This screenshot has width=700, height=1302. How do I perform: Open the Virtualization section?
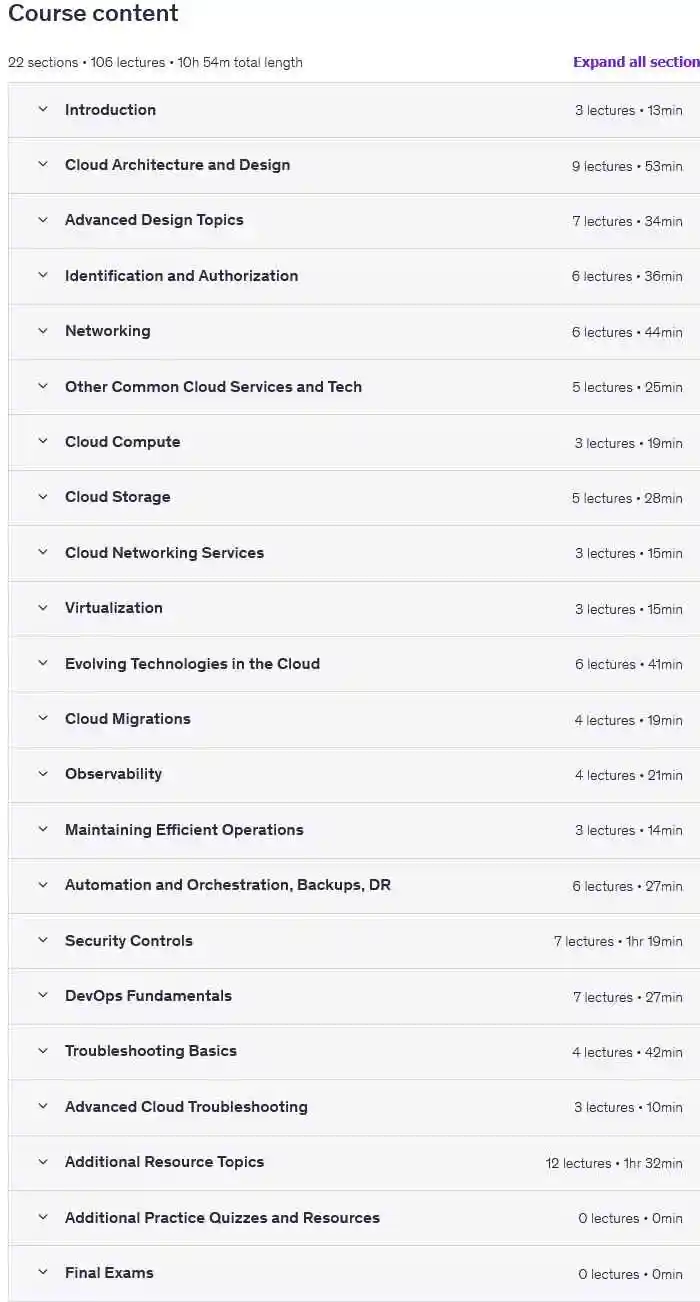click(x=354, y=608)
